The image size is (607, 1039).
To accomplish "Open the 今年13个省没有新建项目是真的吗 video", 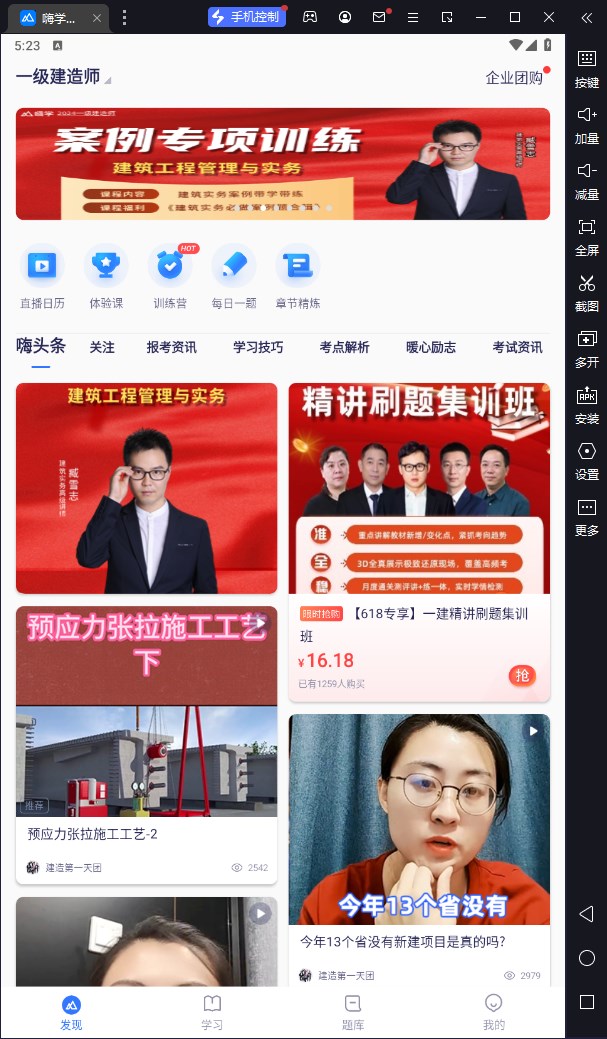I will point(419,818).
